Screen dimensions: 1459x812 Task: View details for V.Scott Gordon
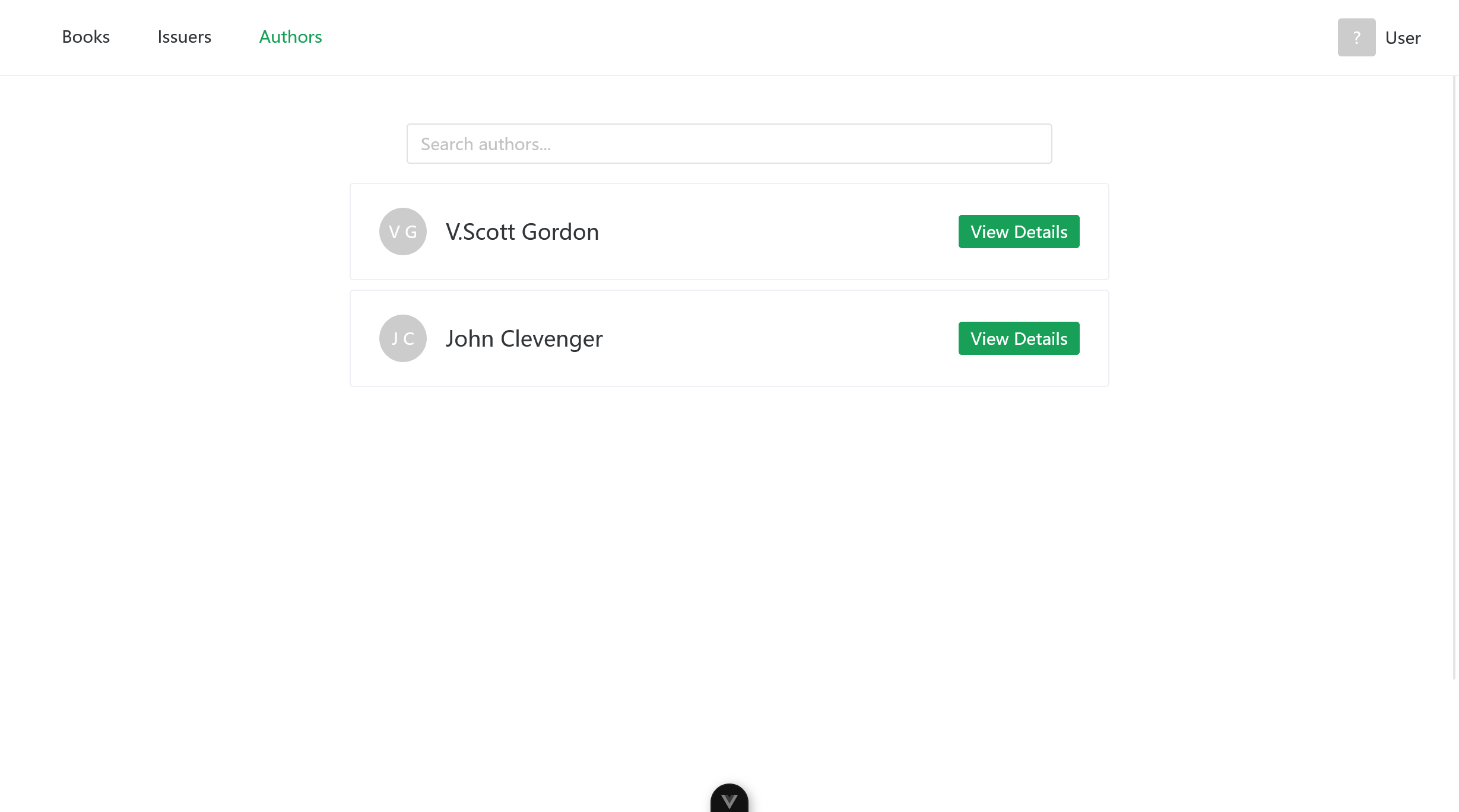(1019, 231)
